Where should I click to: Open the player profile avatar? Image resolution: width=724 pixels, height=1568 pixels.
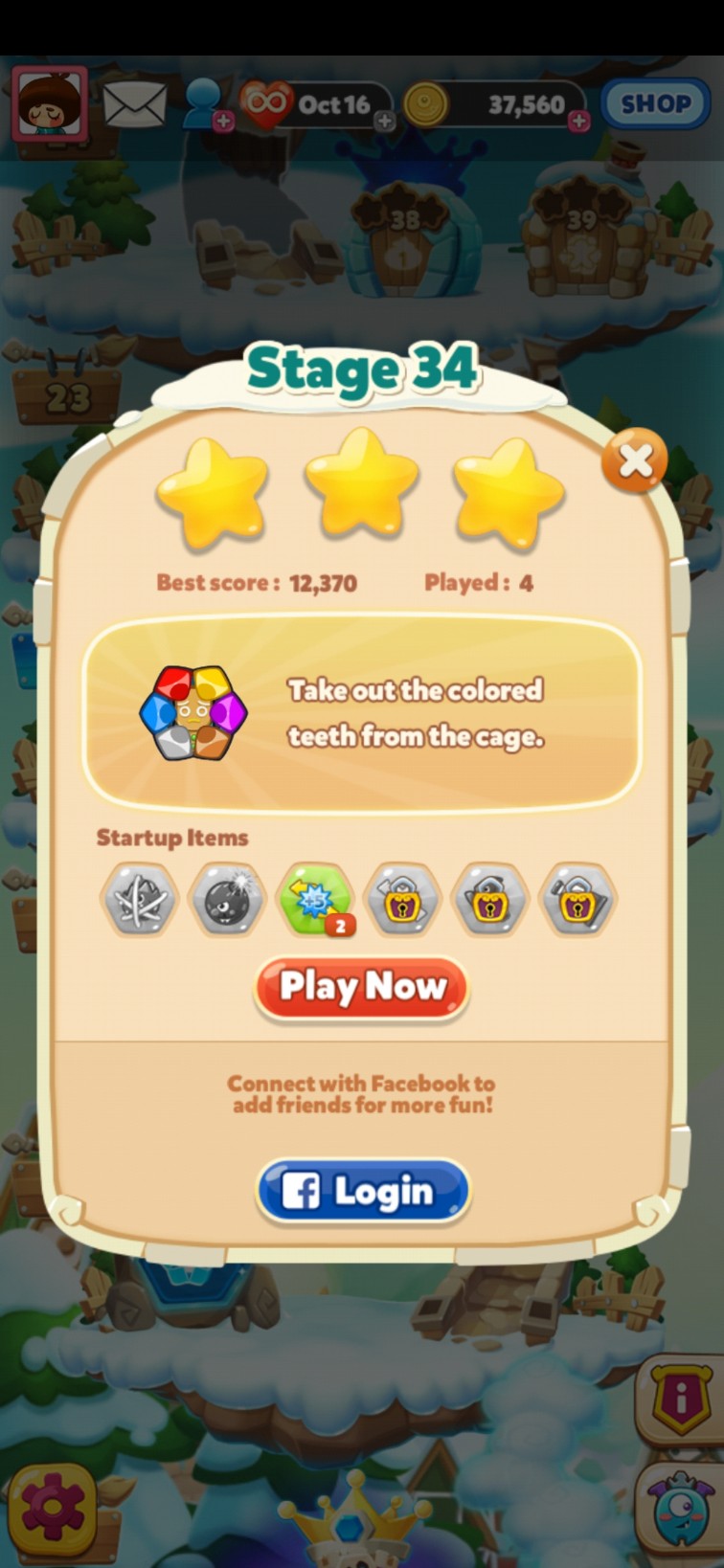coord(50,103)
